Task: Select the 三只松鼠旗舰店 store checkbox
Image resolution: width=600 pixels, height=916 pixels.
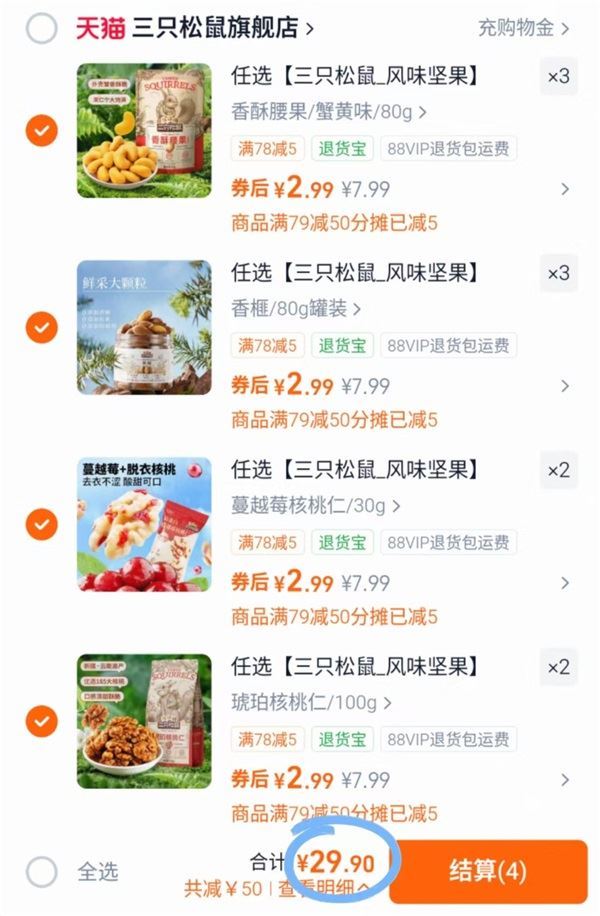Action: (x=41, y=29)
